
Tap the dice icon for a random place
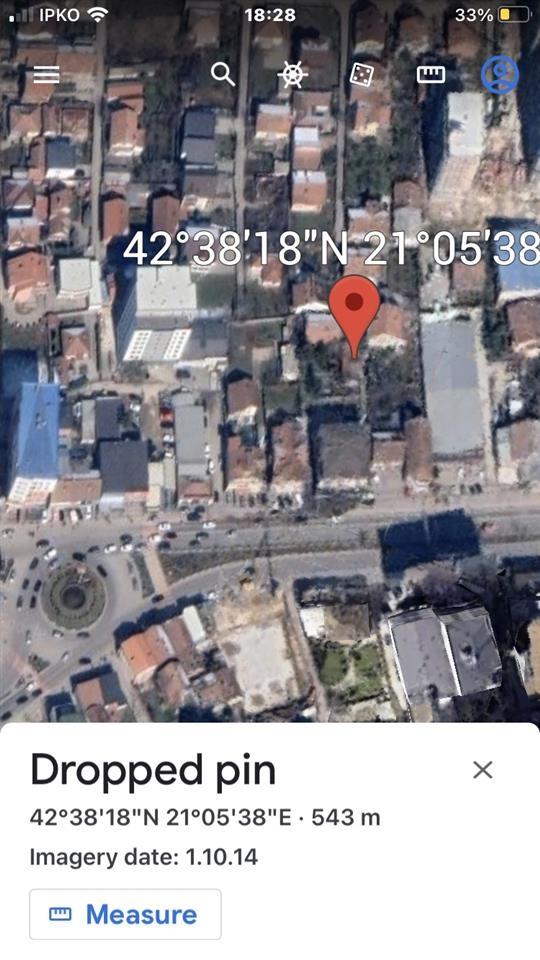pos(361,75)
